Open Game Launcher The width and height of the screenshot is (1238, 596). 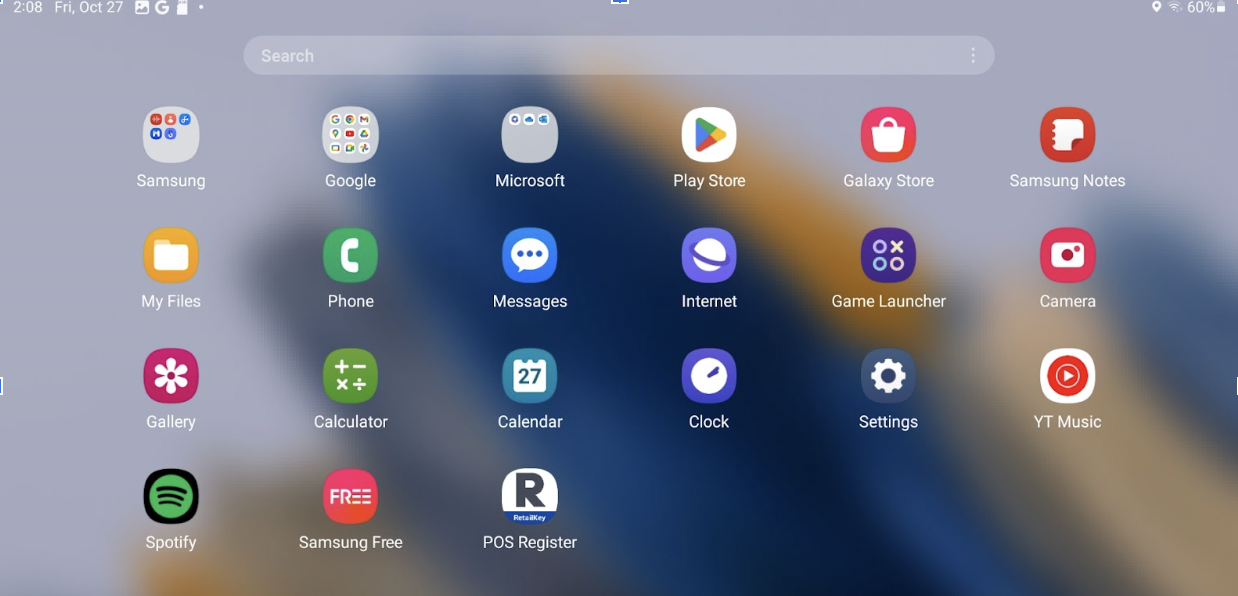coord(888,256)
